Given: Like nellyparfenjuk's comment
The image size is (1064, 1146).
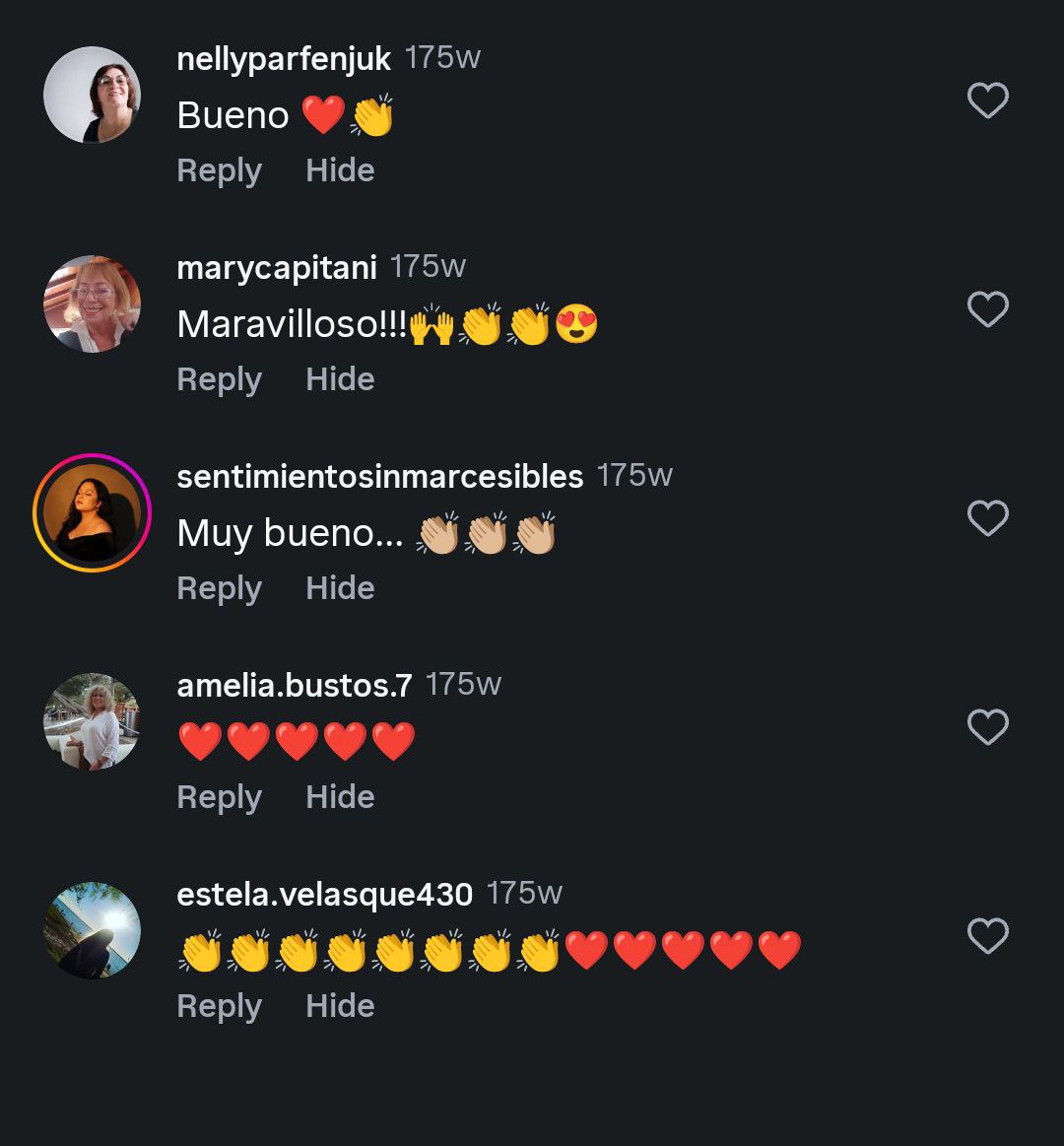Looking at the screenshot, I should 987,101.
